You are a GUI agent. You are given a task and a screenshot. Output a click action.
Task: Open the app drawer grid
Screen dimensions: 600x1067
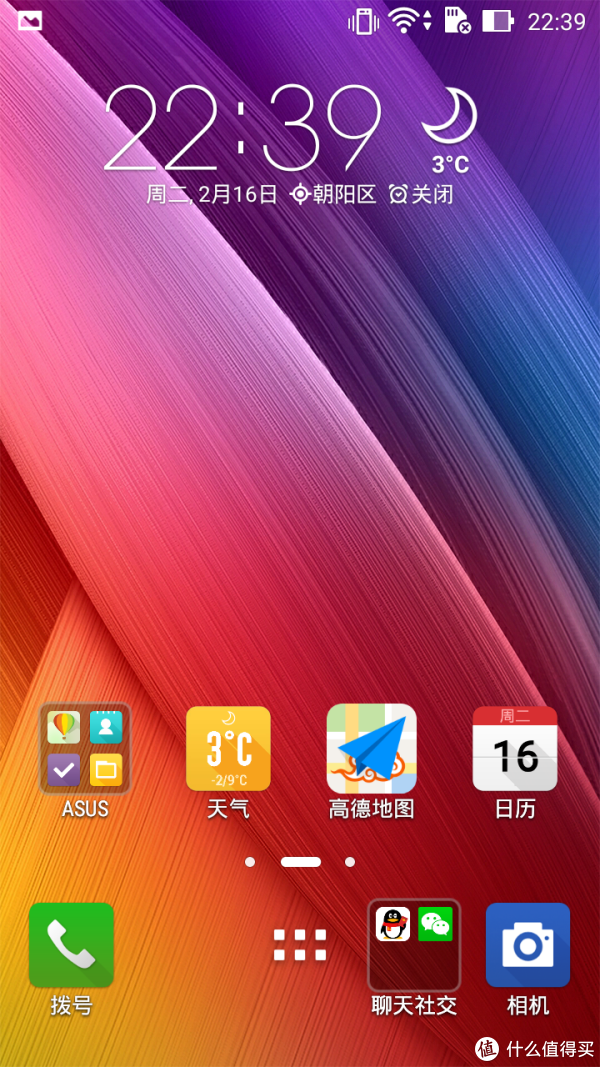300,945
